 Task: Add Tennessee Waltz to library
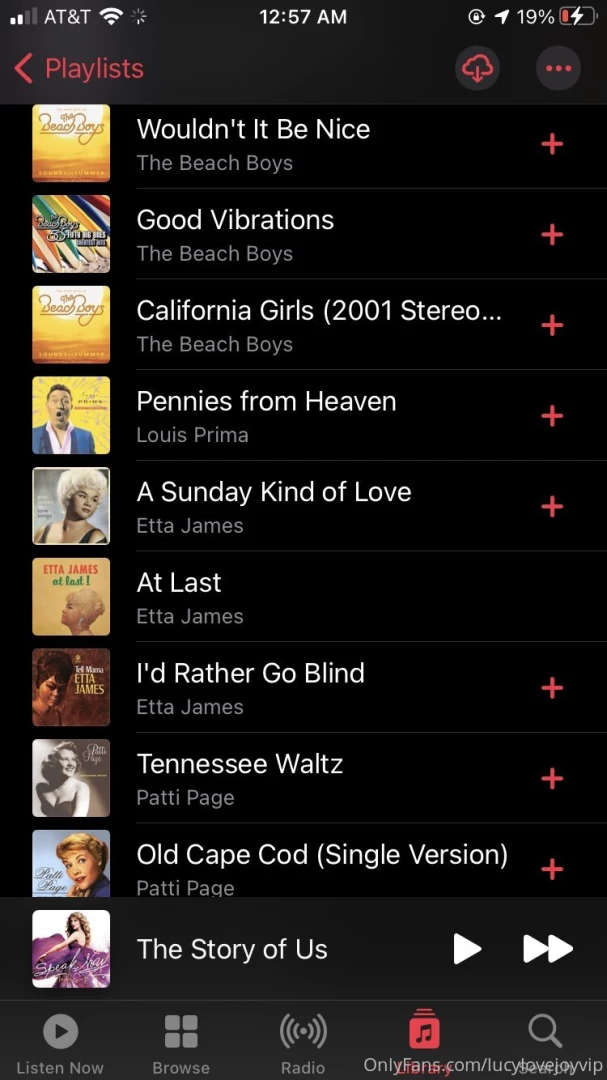552,779
